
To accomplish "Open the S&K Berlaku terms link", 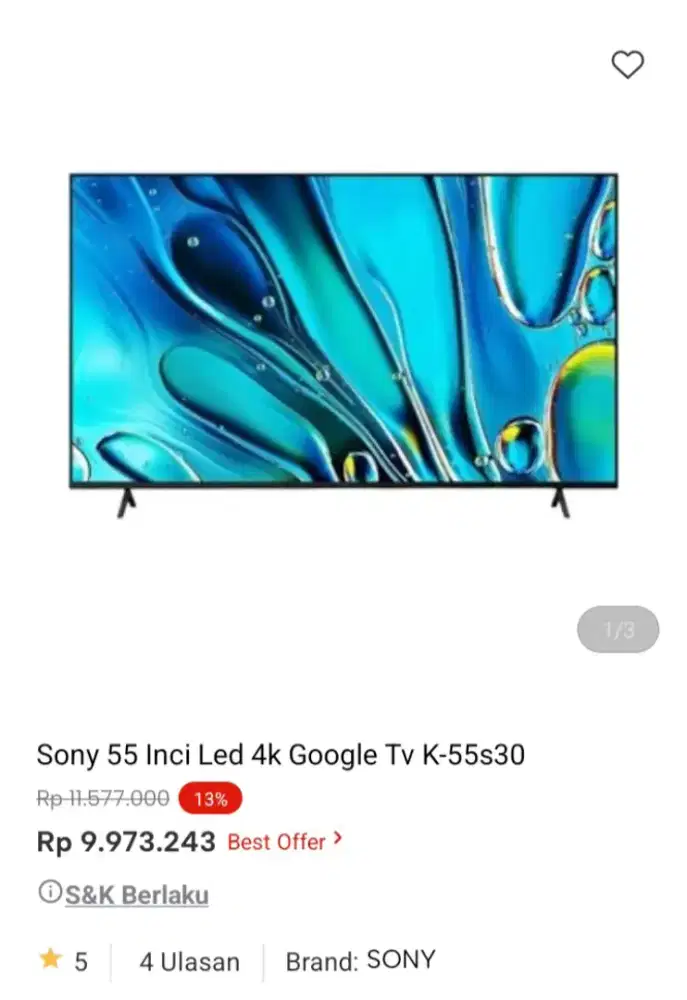I will pos(136,894).
